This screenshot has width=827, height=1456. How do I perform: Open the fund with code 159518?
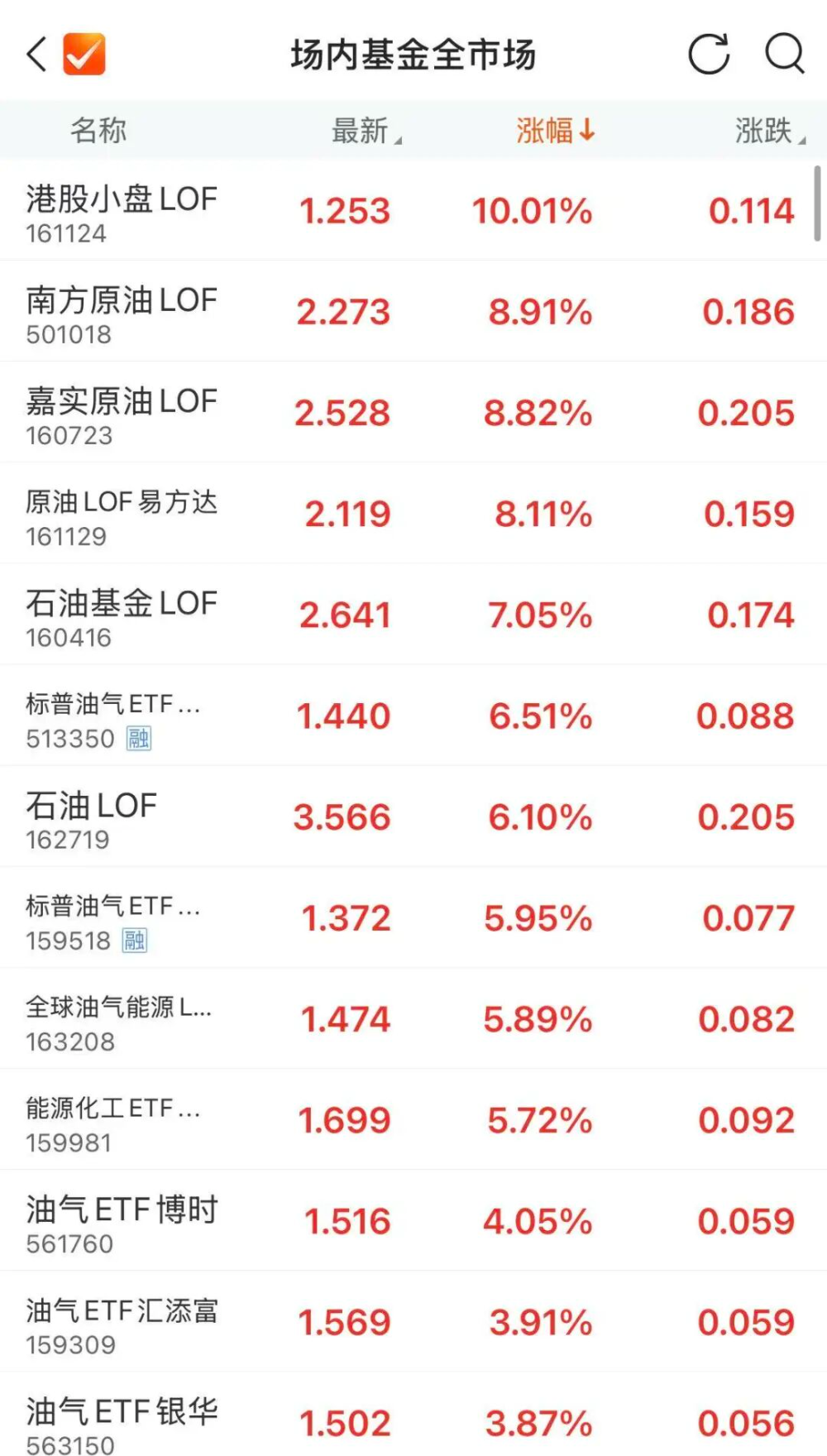click(x=113, y=919)
